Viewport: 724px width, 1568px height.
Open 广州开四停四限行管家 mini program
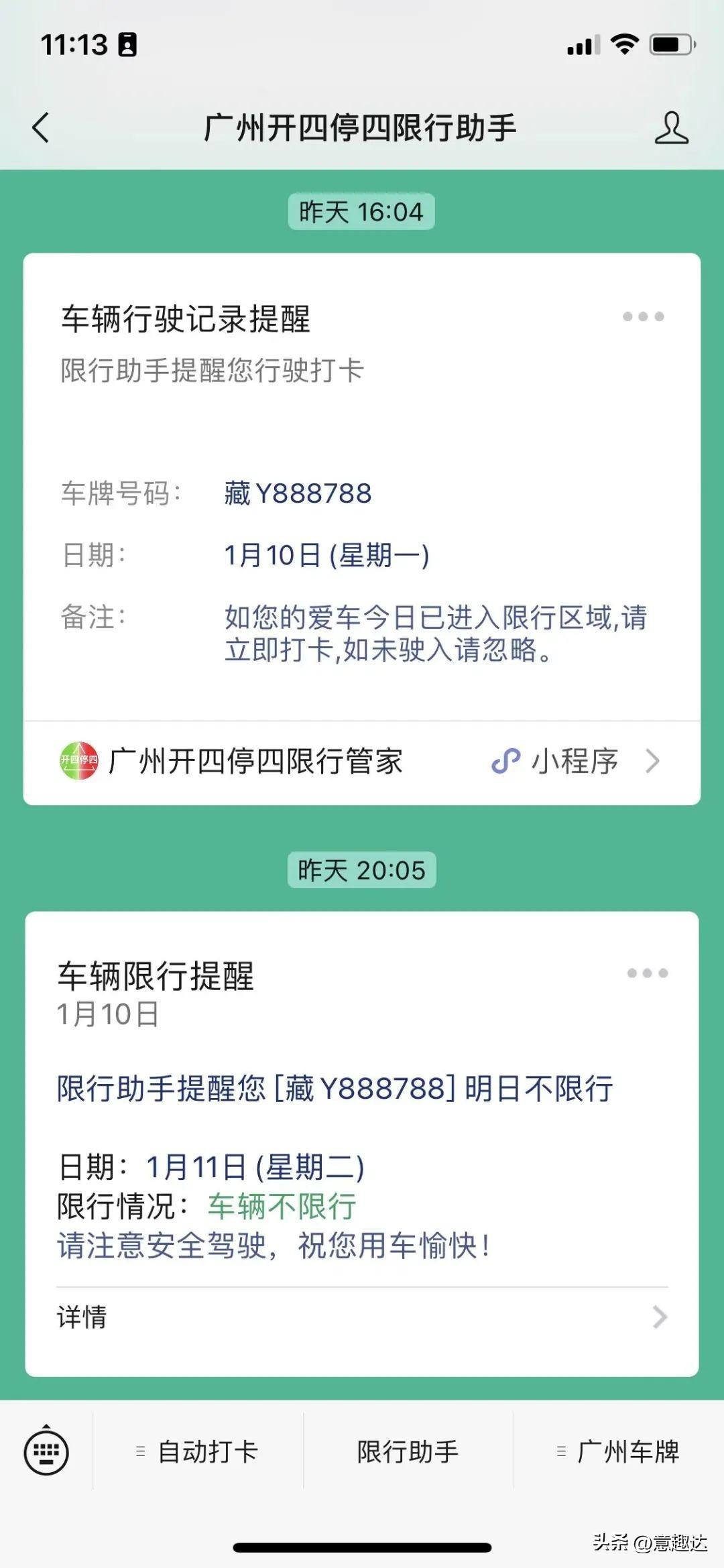362,762
